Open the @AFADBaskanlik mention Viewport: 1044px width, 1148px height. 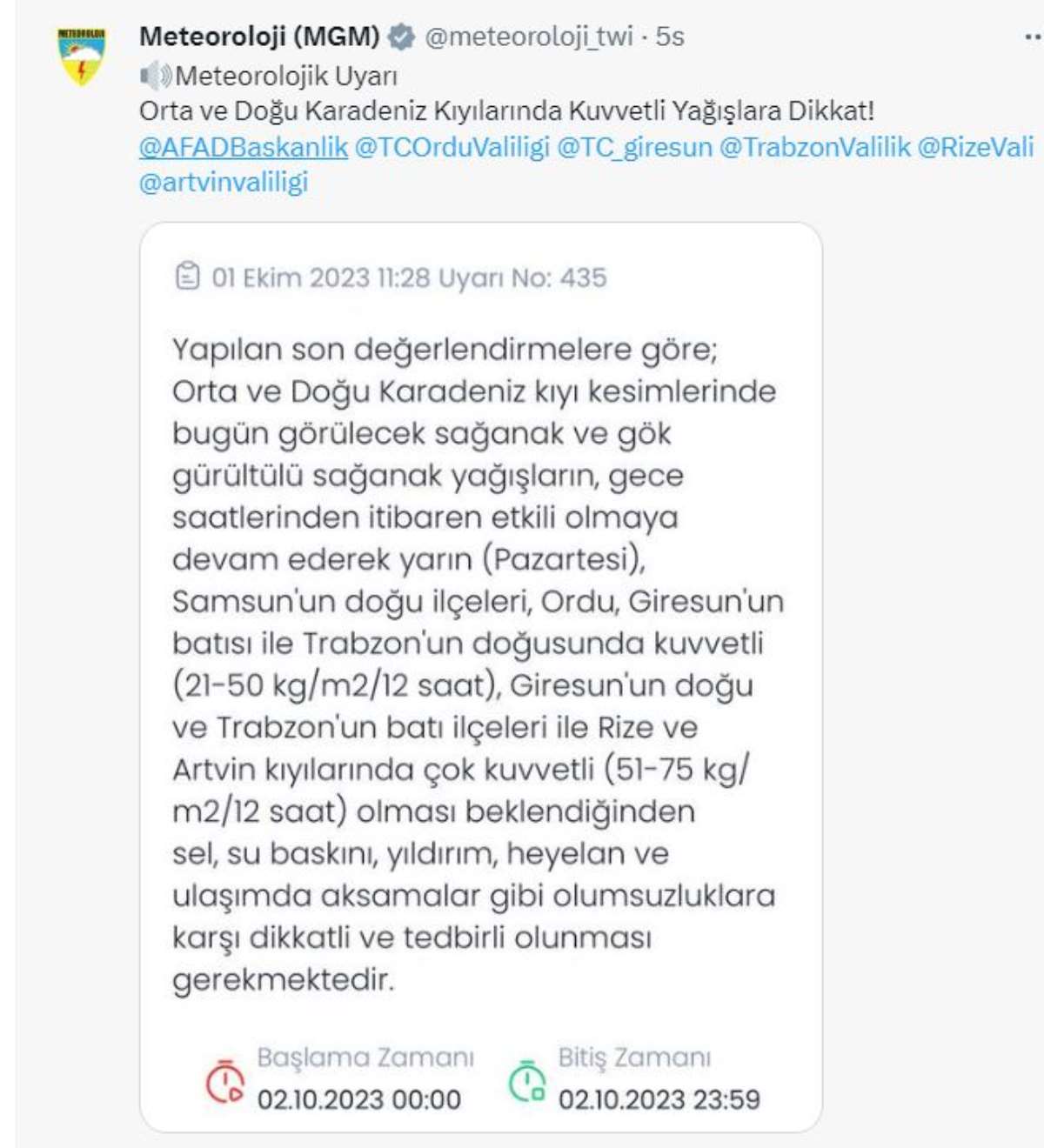point(243,147)
